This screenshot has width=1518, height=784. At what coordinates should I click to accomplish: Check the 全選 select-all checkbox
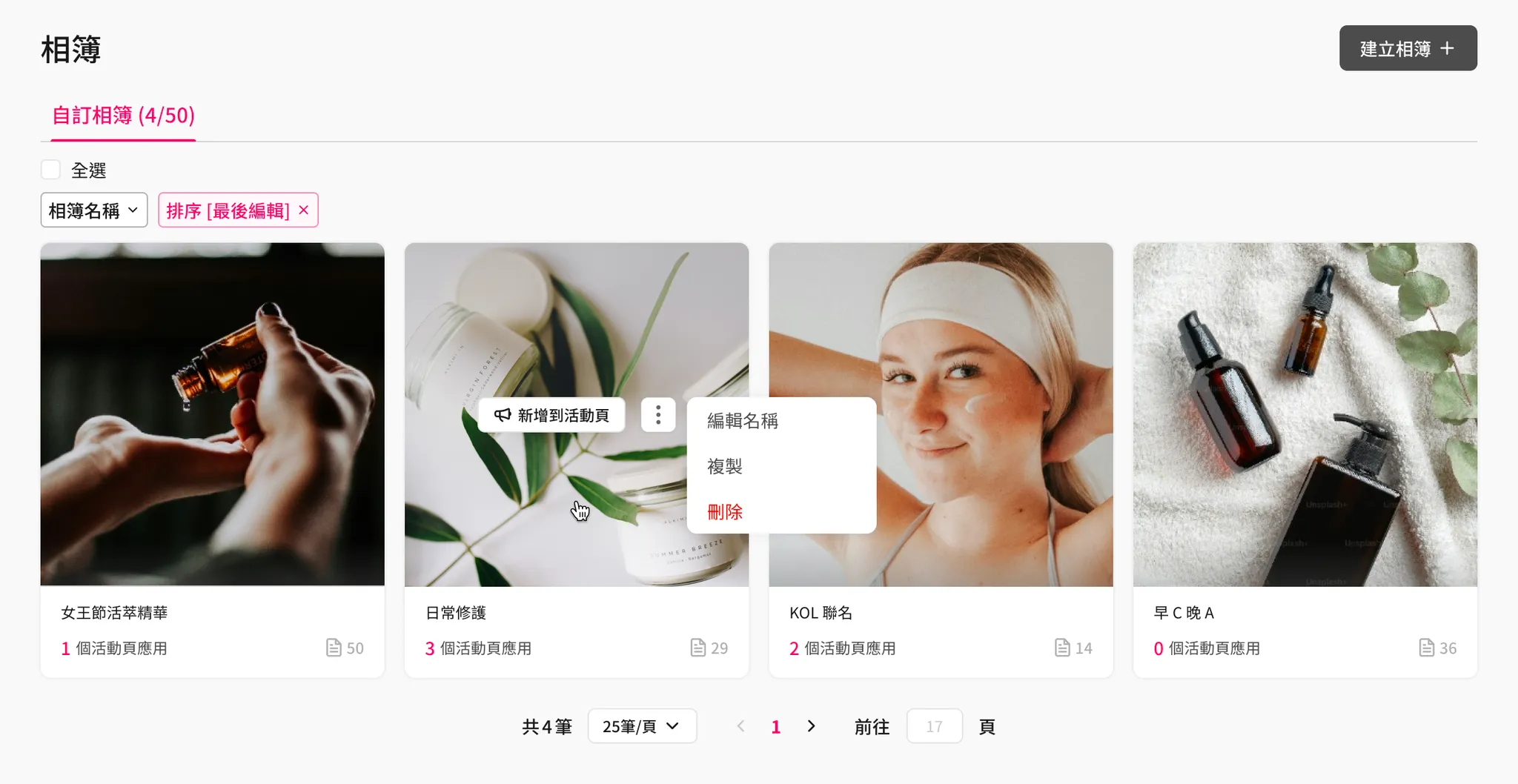(x=50, y=170)
